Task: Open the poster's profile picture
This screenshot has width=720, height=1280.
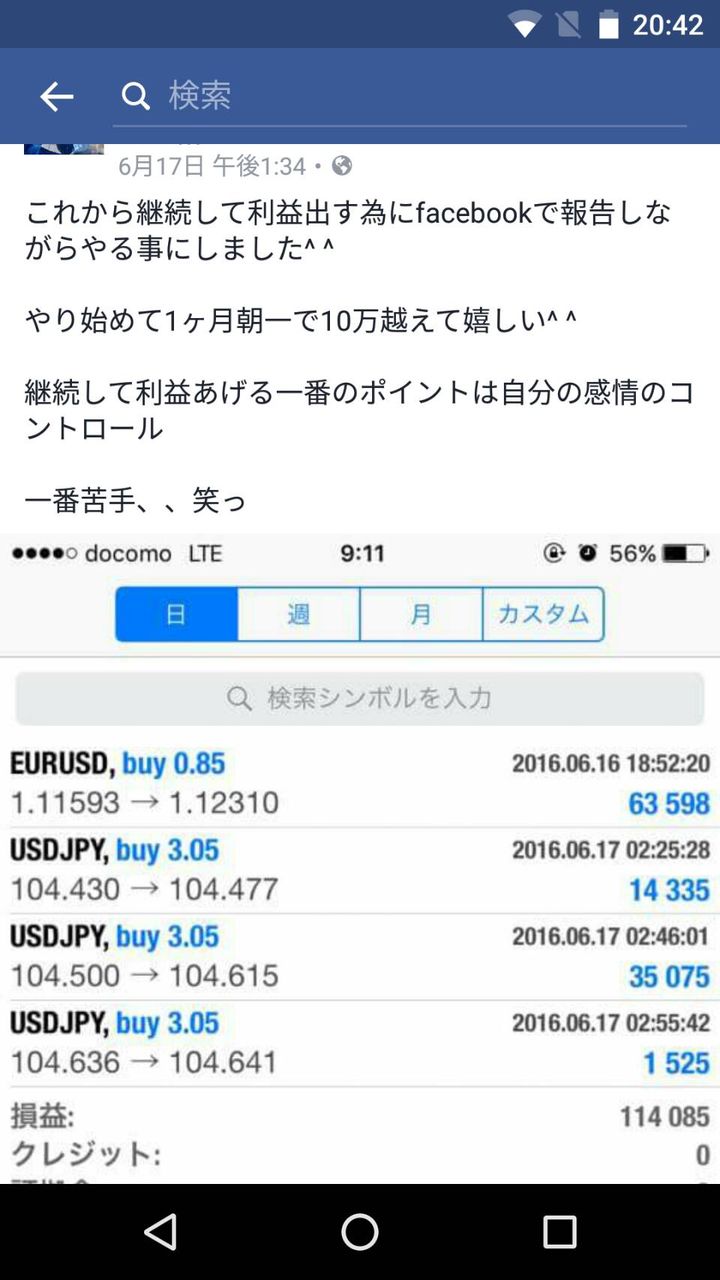Action: pos(63,150)
